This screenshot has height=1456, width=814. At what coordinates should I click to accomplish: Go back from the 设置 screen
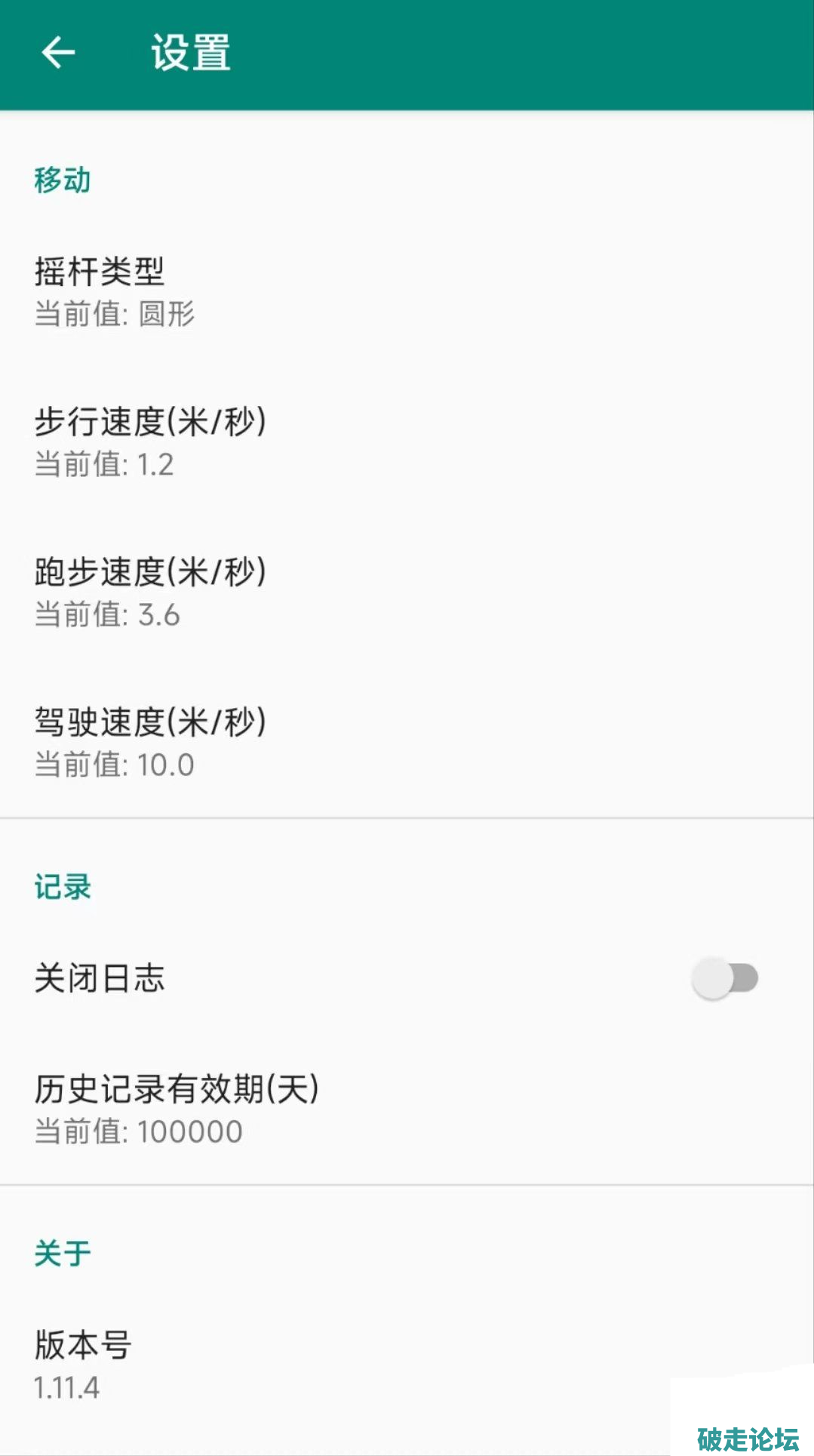pyautogui.click(x=58, y=53)
